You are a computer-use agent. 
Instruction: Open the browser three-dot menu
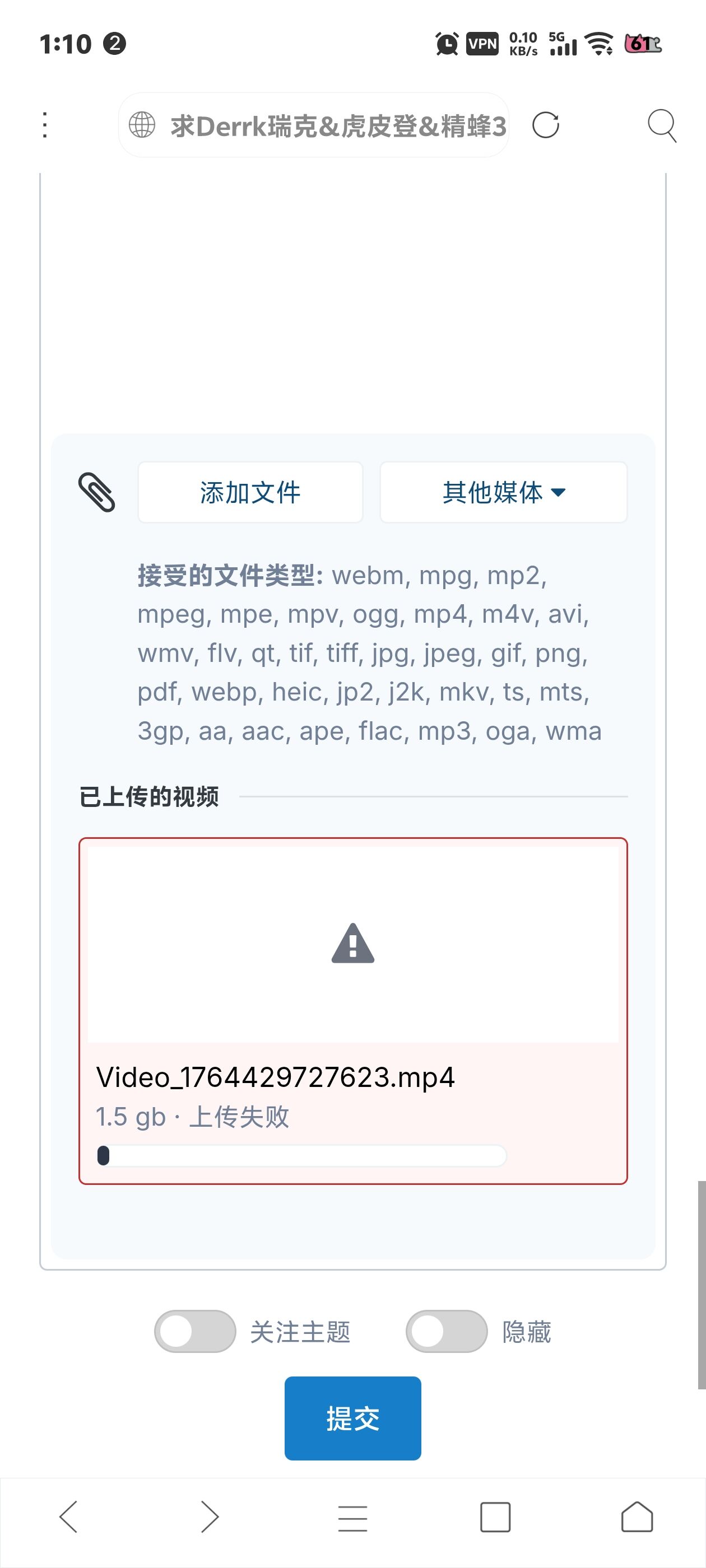[44, 125]
